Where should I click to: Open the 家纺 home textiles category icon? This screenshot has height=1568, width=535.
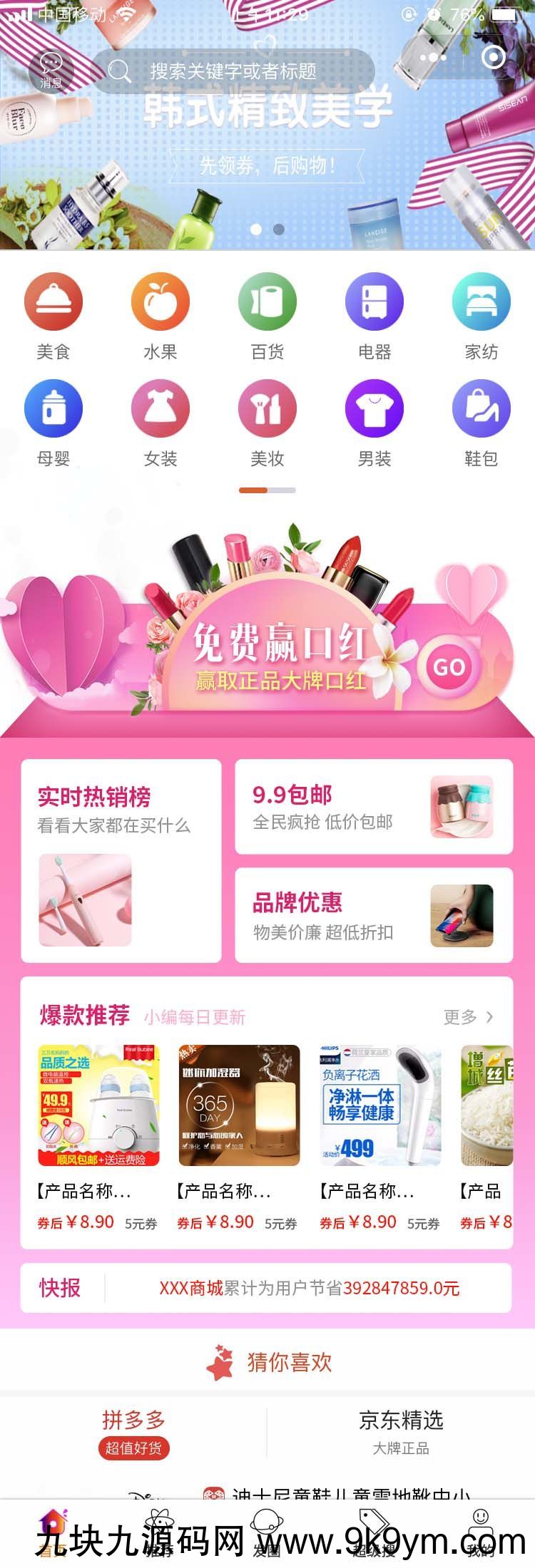481,301
